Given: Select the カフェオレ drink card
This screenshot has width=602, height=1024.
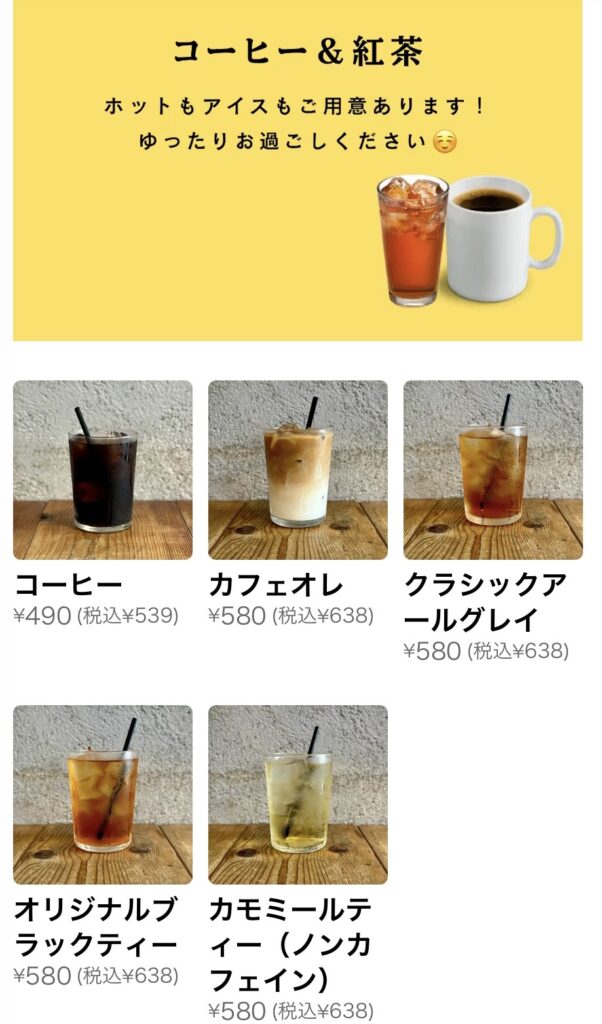Looking at the screenshot, I should 297,470.
